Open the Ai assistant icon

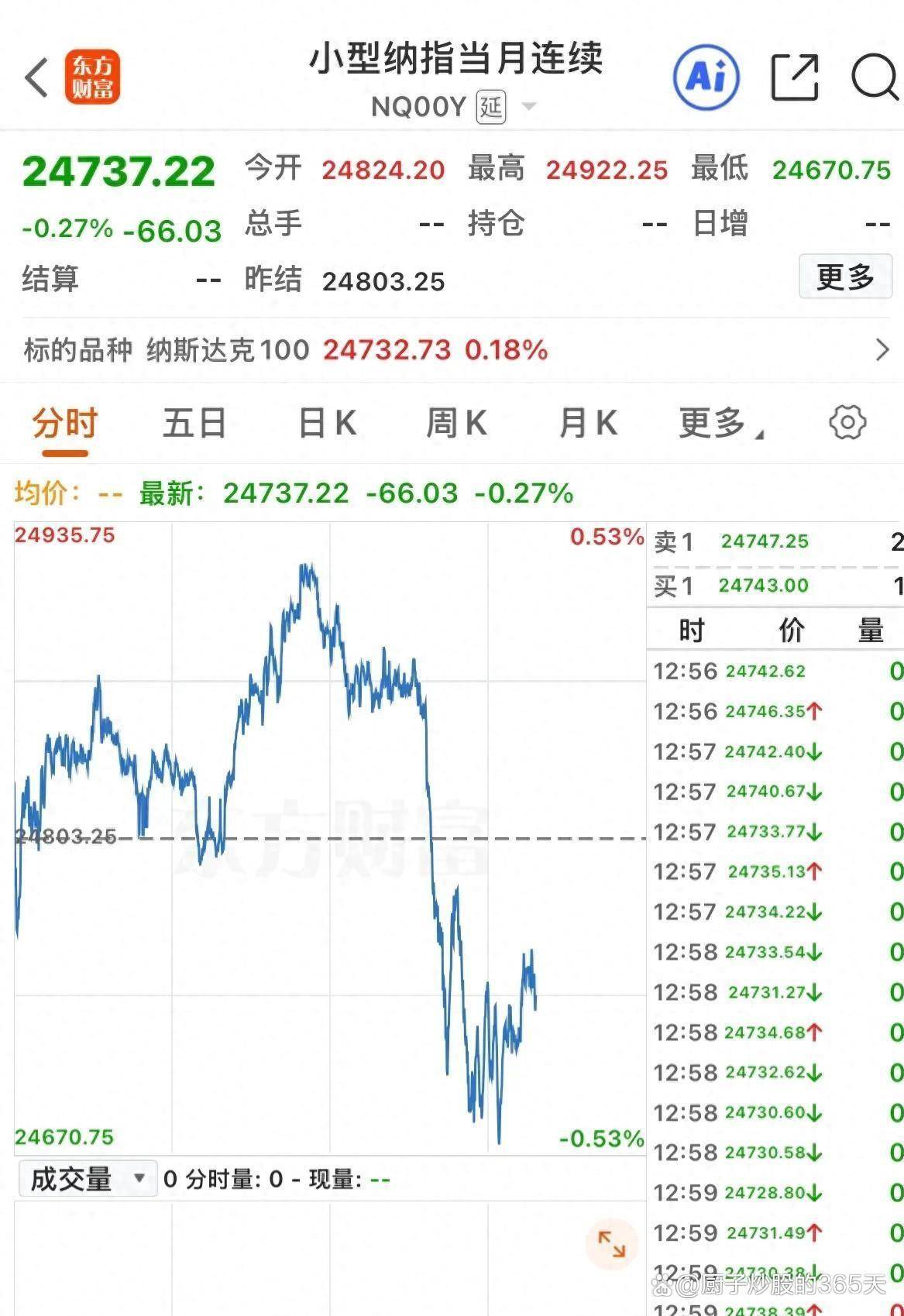(x=706, y=77)
